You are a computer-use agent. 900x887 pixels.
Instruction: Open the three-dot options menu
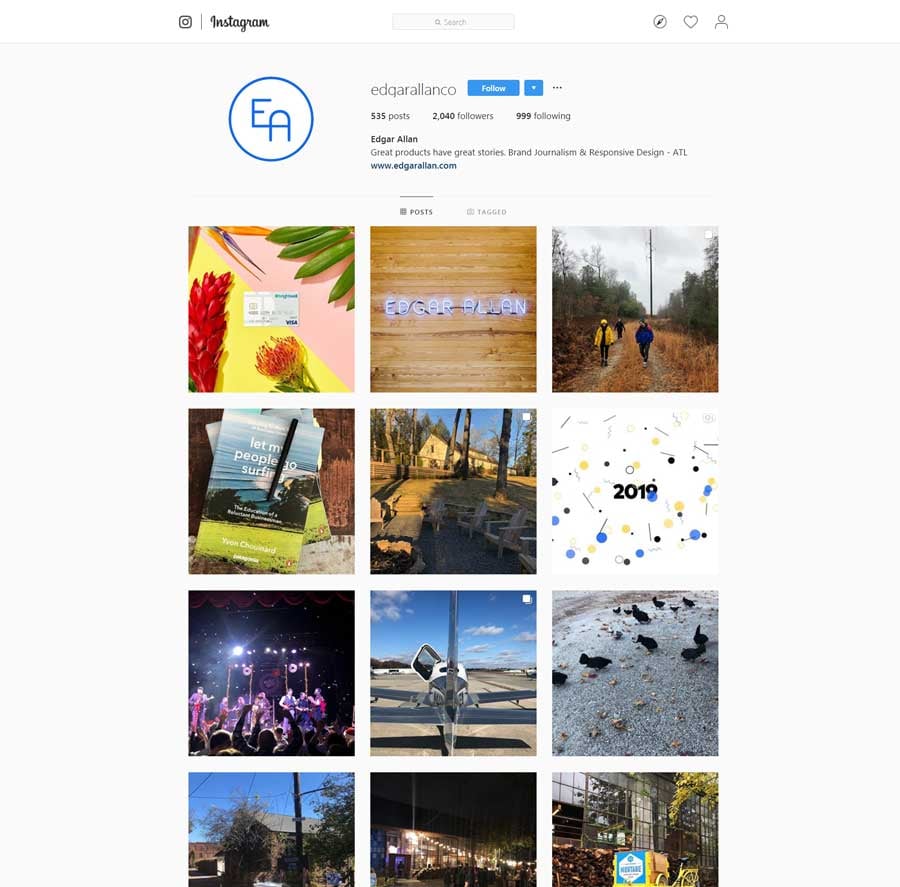[557, 88]
